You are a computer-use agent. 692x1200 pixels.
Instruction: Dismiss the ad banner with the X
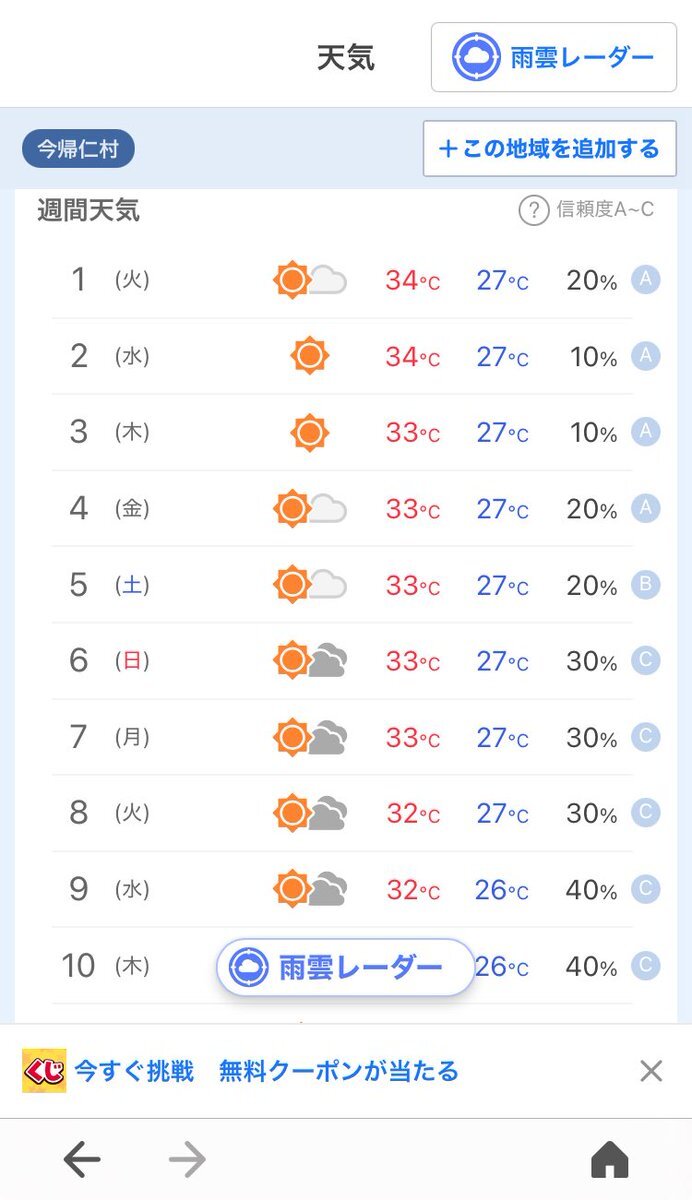click(x=651, y=1071)
